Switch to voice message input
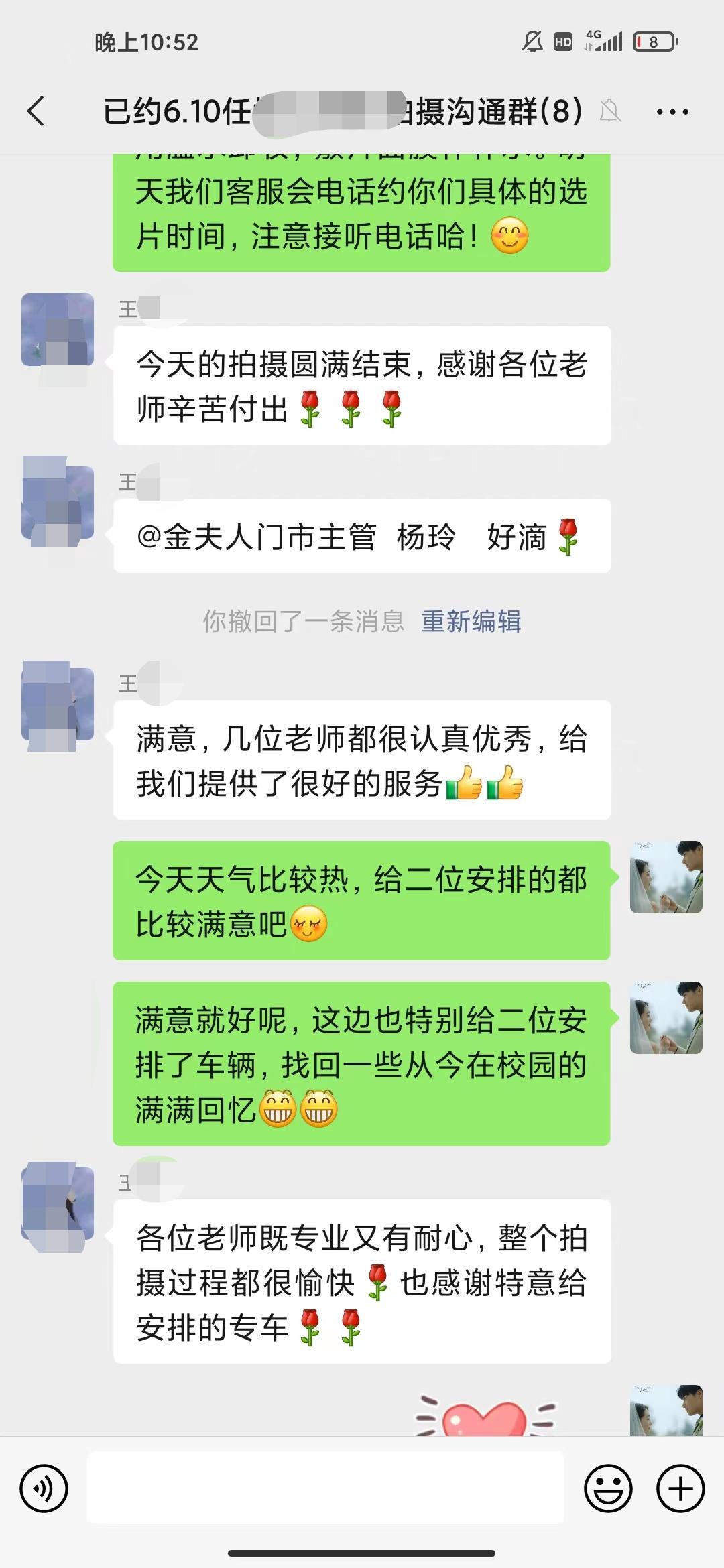 [44, 1489]
